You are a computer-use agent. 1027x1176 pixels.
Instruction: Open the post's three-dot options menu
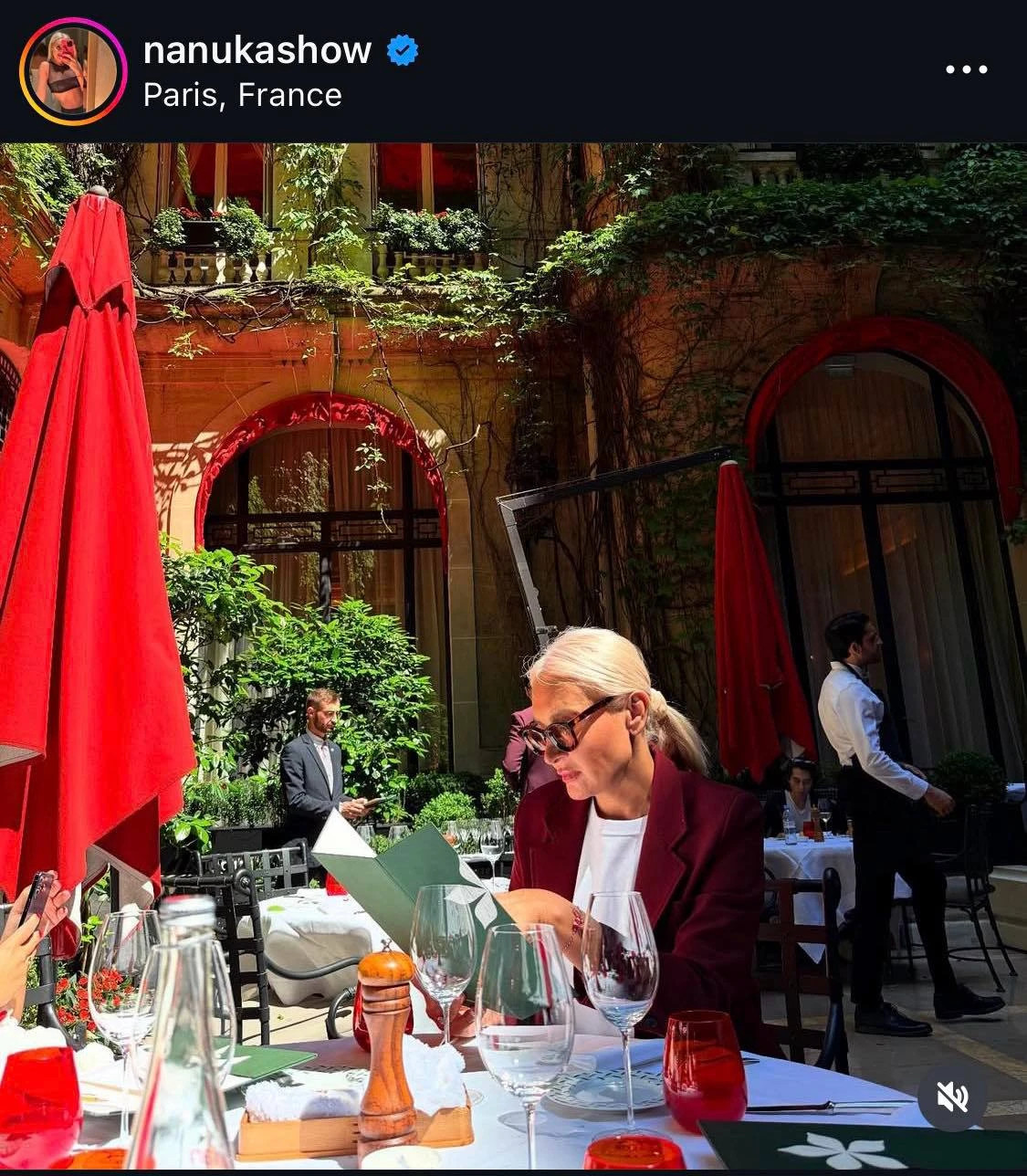pos(966,69)
